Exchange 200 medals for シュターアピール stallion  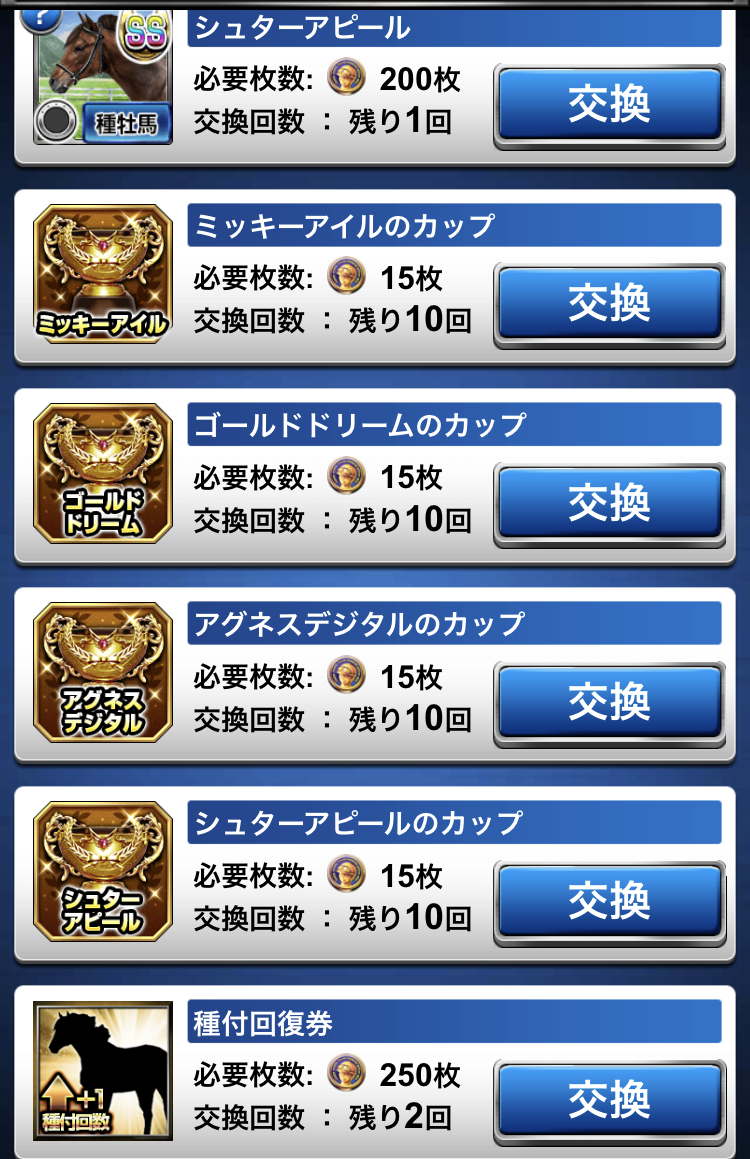tap(609, 104)
